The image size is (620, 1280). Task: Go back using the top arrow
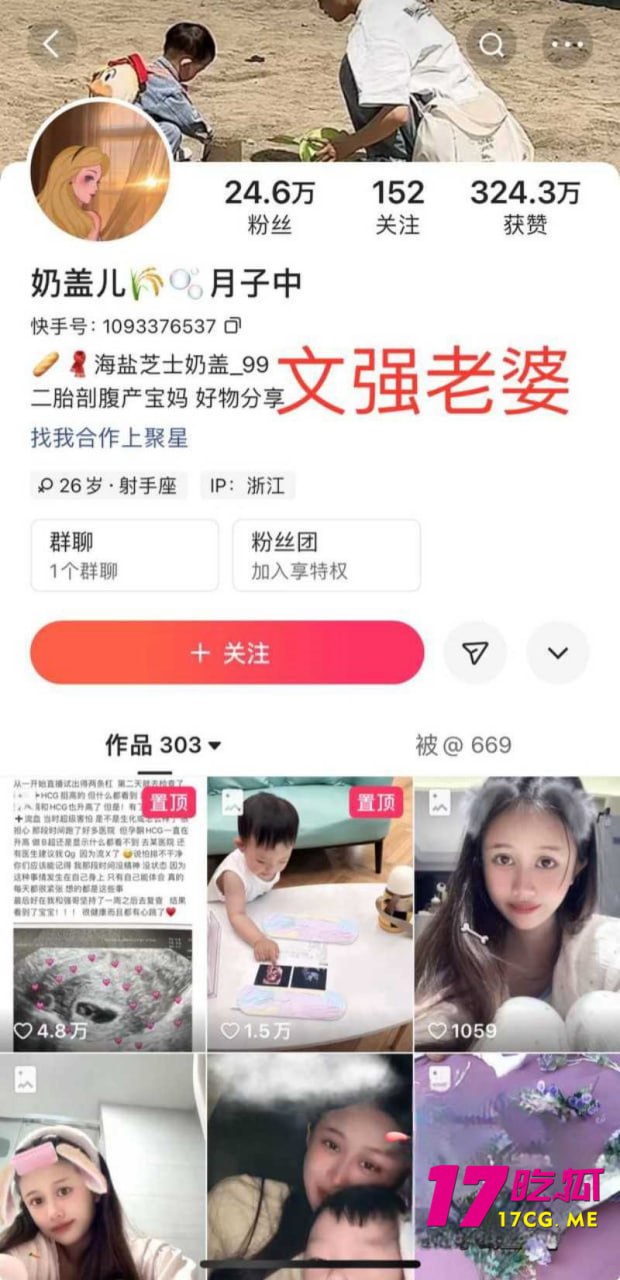point(51,44)
